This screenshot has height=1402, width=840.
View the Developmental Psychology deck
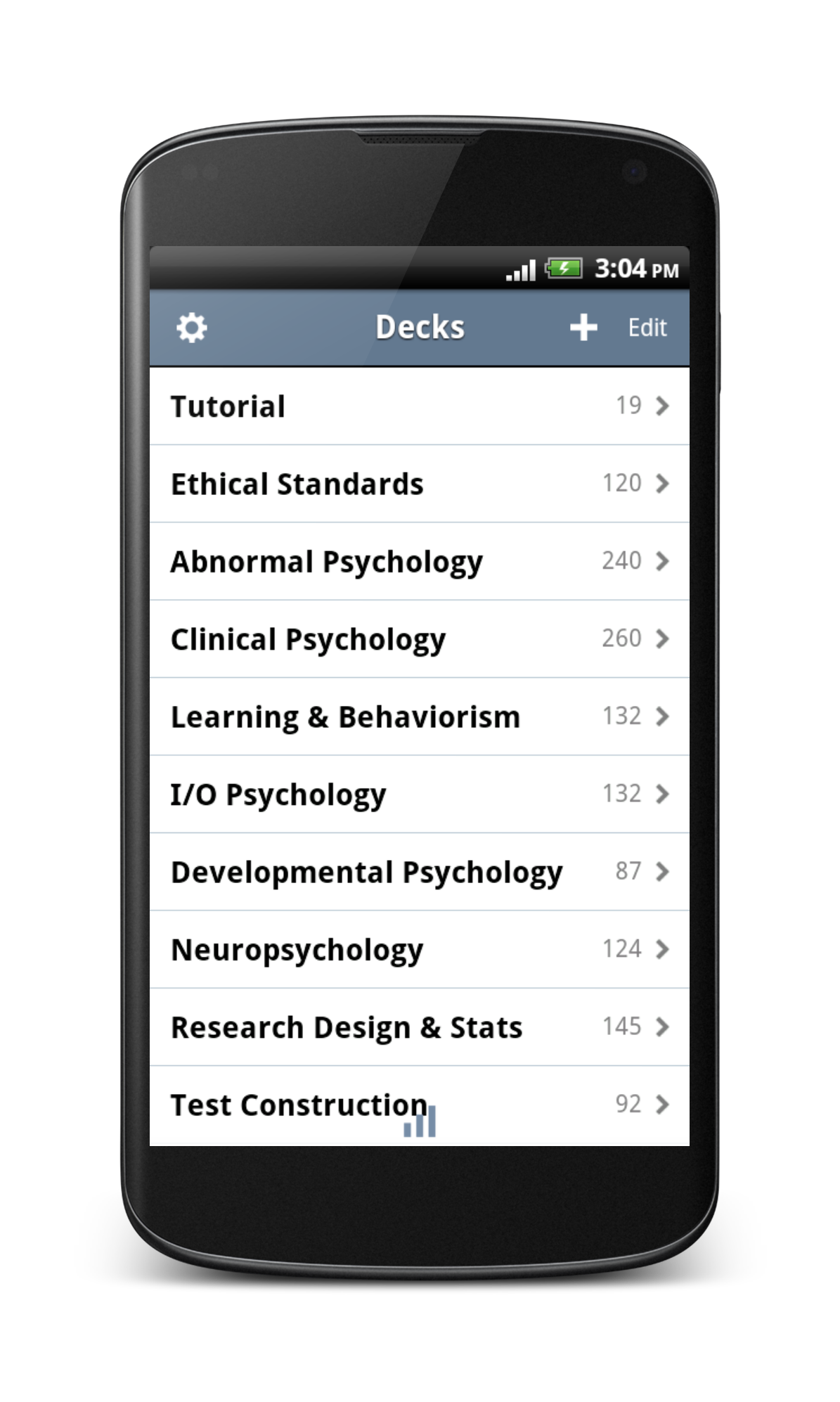[419, 872]
